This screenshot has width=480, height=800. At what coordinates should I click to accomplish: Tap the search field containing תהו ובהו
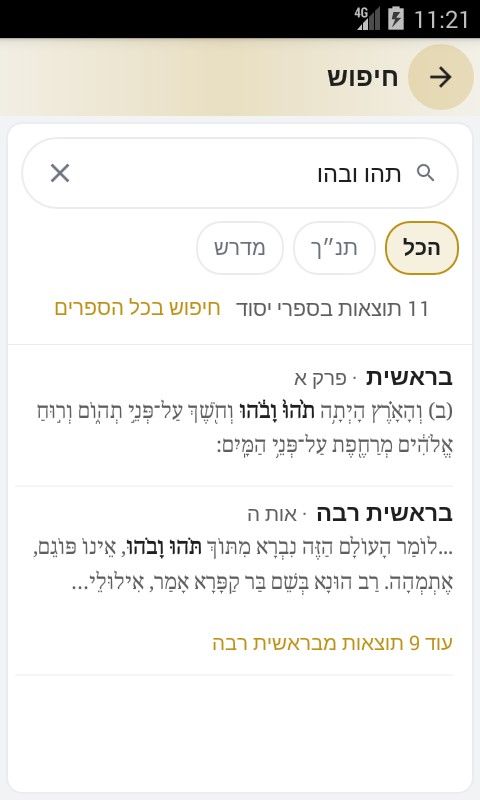(240, 173)
